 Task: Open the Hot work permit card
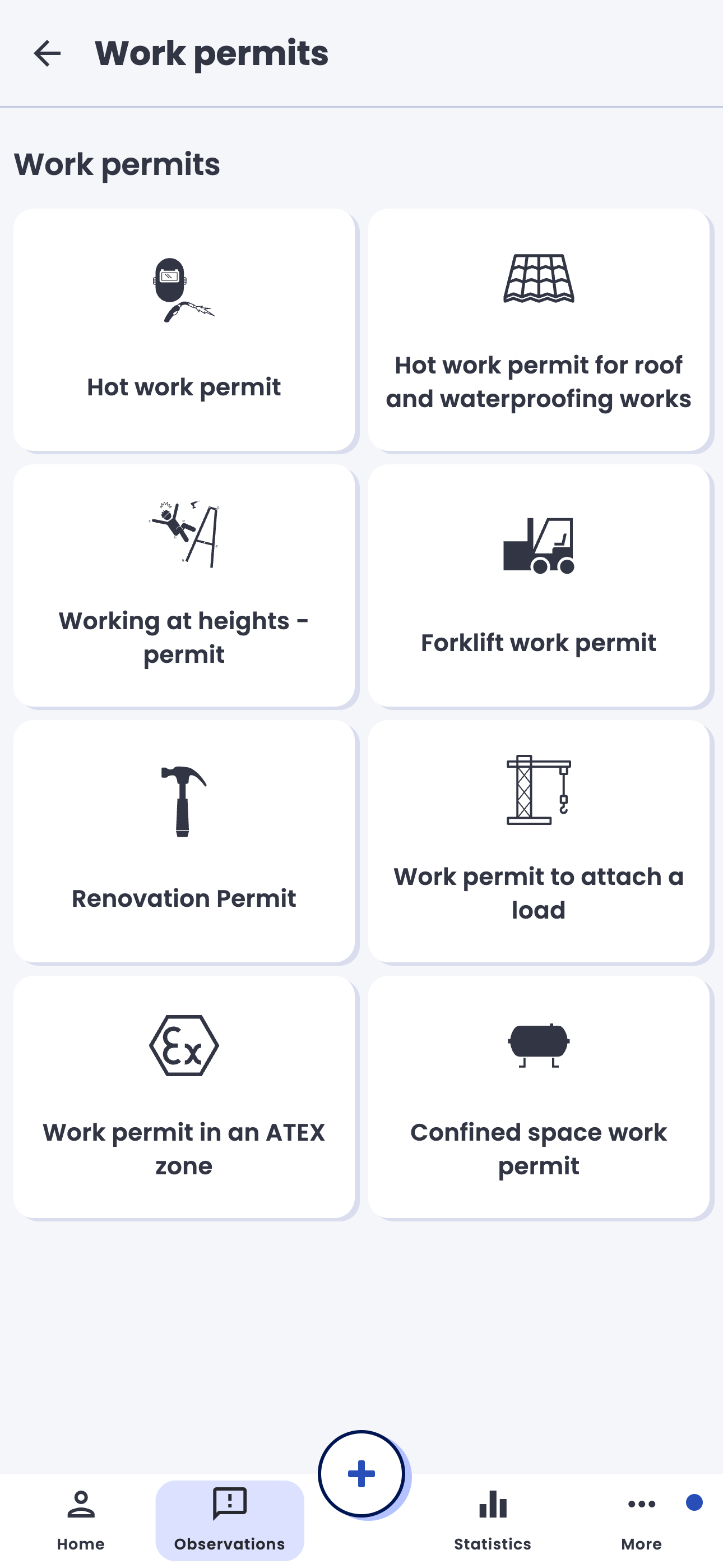click(184, 330)
